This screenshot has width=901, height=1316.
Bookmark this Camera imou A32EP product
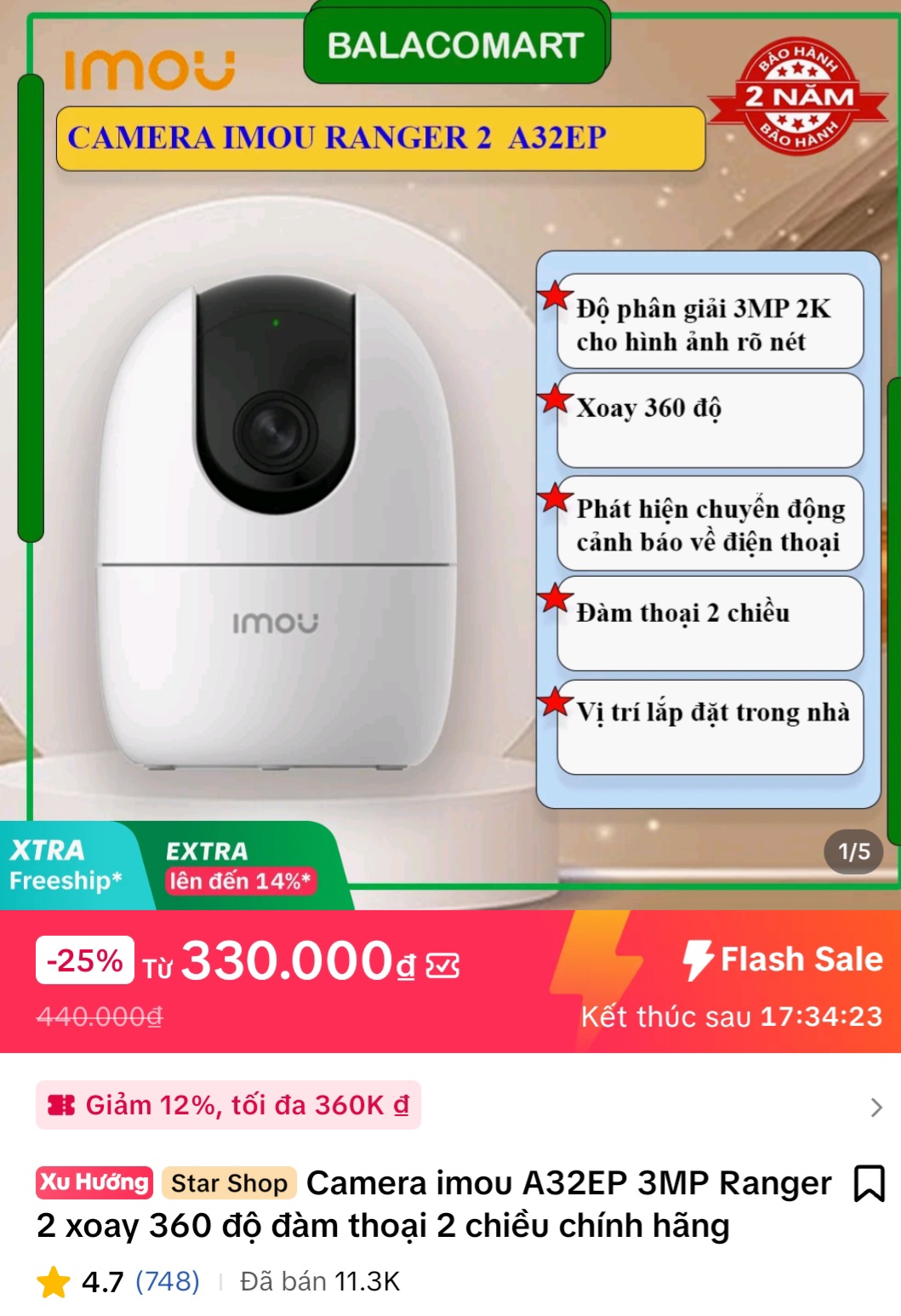tap(869, 1183)
